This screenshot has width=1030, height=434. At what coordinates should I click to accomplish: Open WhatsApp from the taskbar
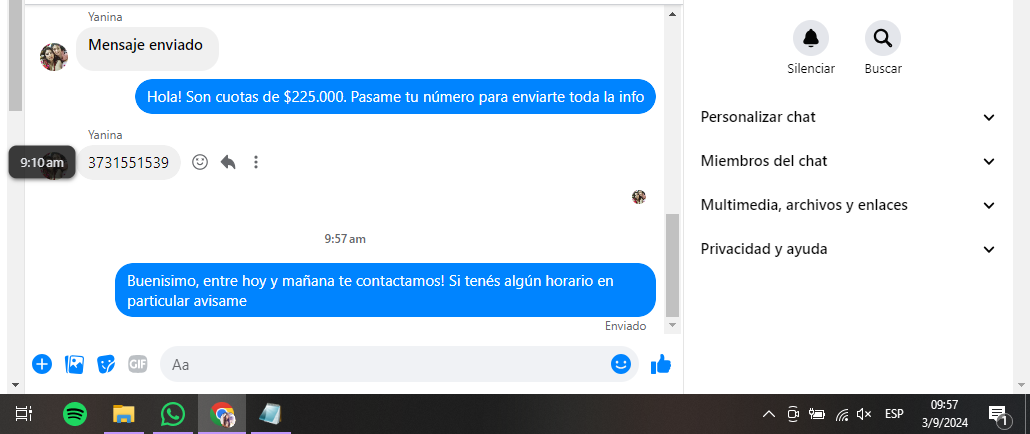[x=173, y=413]
